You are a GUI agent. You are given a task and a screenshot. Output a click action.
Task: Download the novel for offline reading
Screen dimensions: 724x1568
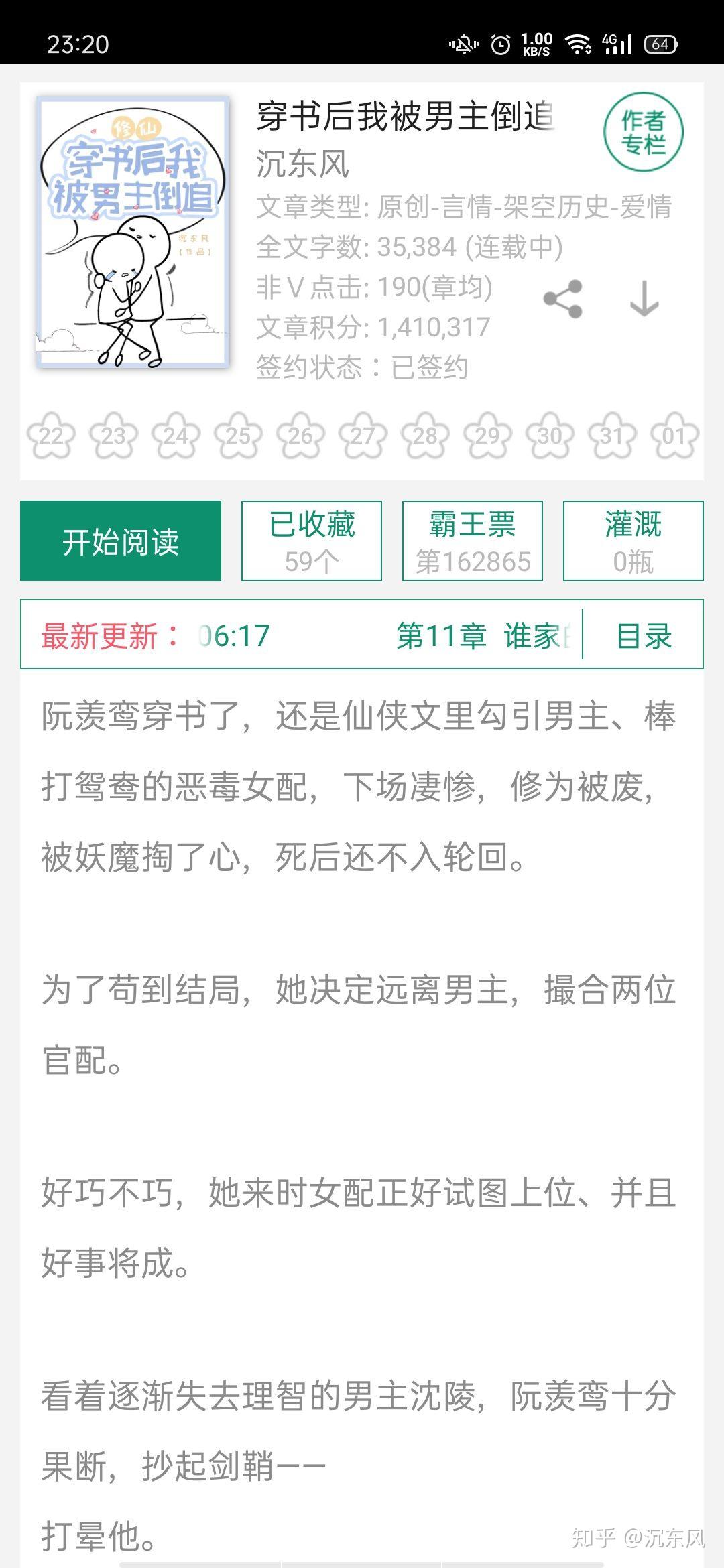(644, 299)
